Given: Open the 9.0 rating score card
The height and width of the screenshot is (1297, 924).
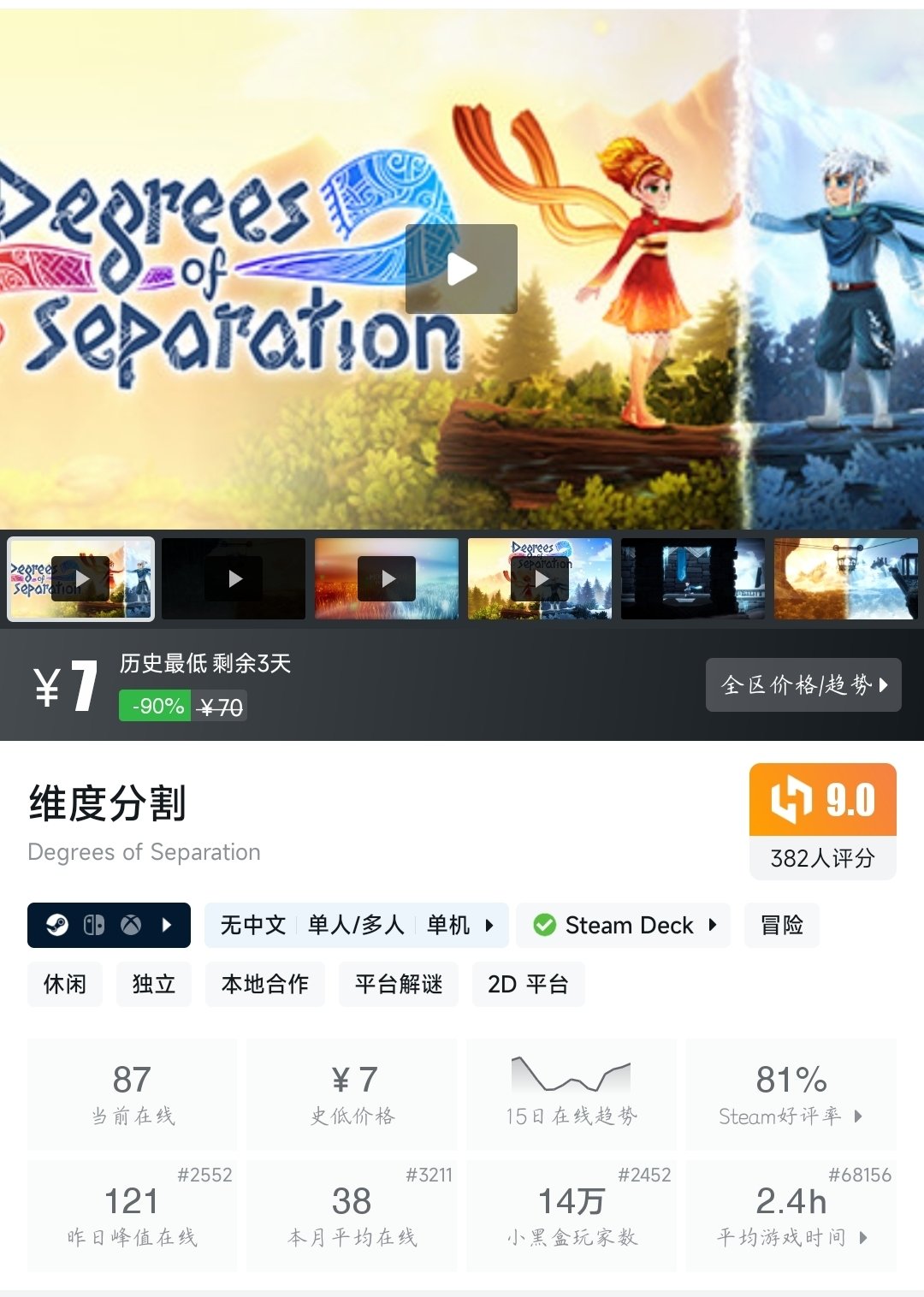Looking at the screenshot, I should coord(822,820).
